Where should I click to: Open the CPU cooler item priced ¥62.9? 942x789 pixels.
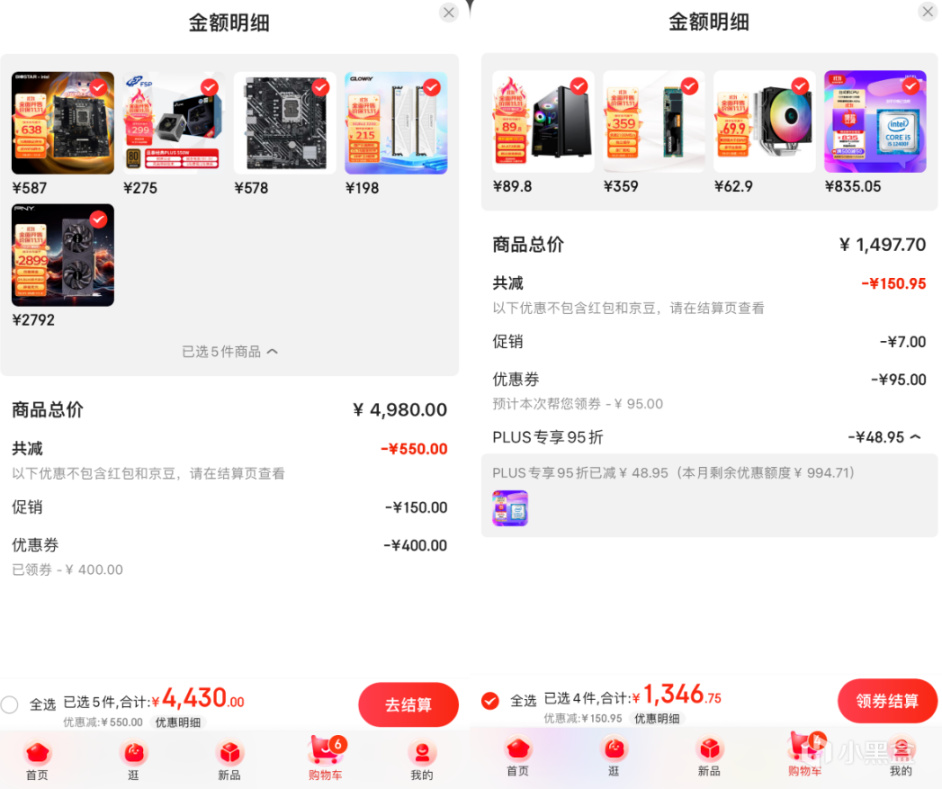(764, 122)
